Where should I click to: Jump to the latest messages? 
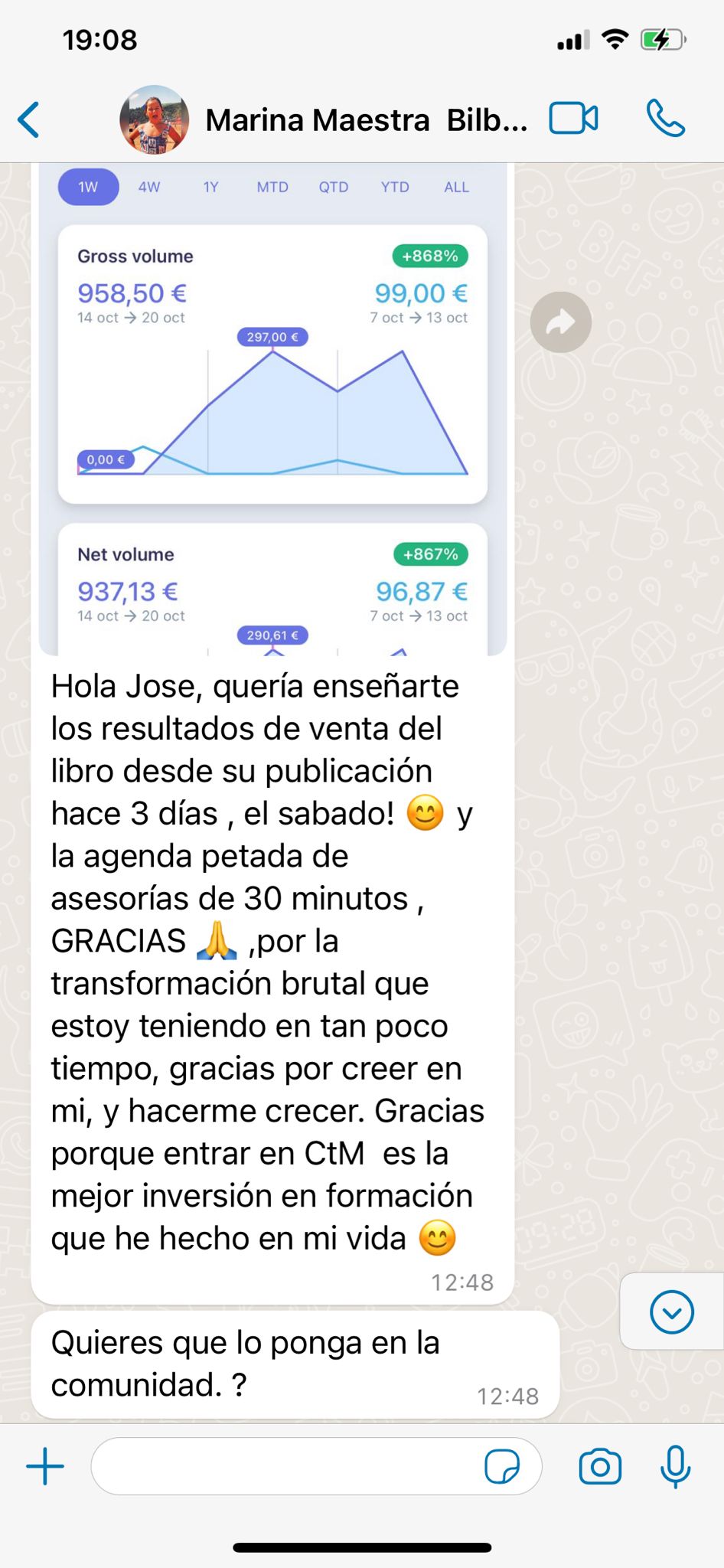(671, 1312)
